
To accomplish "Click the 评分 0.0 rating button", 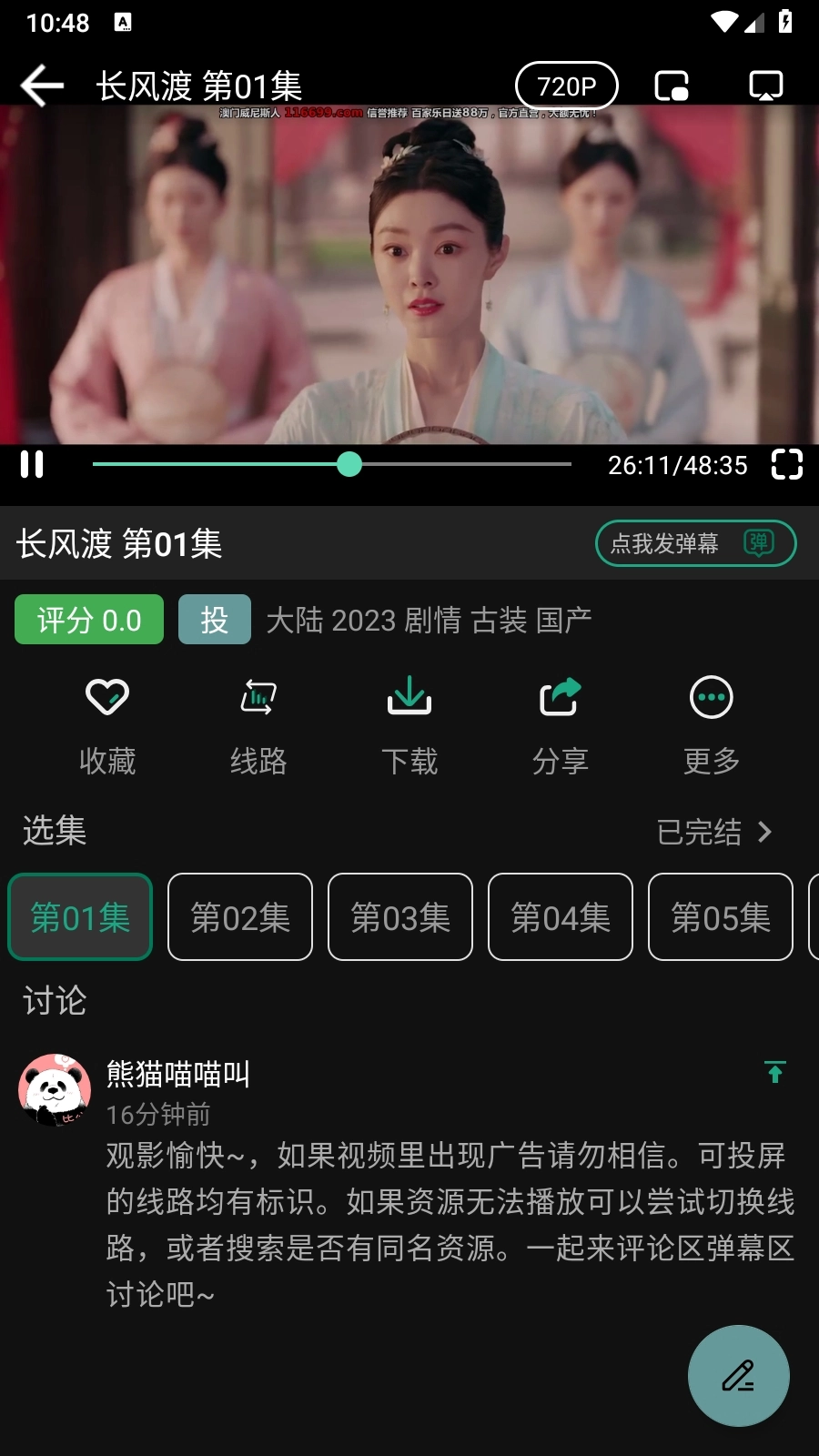I will coord(88,619).
